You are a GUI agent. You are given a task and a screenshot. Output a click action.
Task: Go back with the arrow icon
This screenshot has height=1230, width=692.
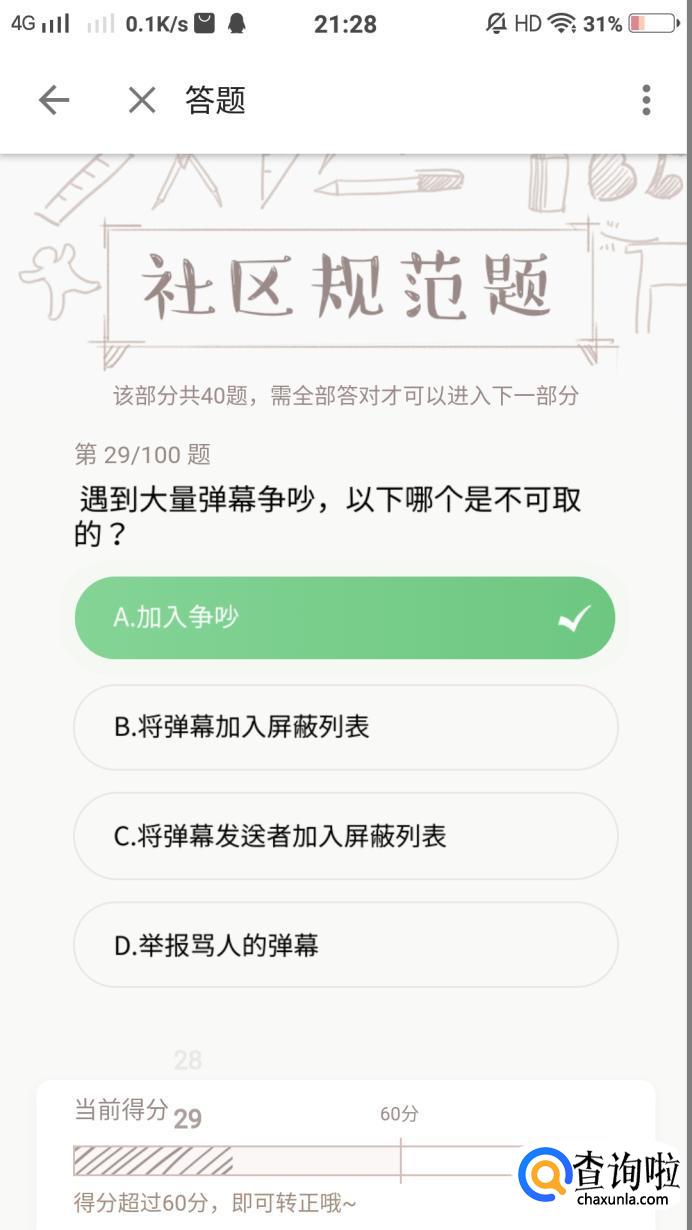[x=54, y=100]
